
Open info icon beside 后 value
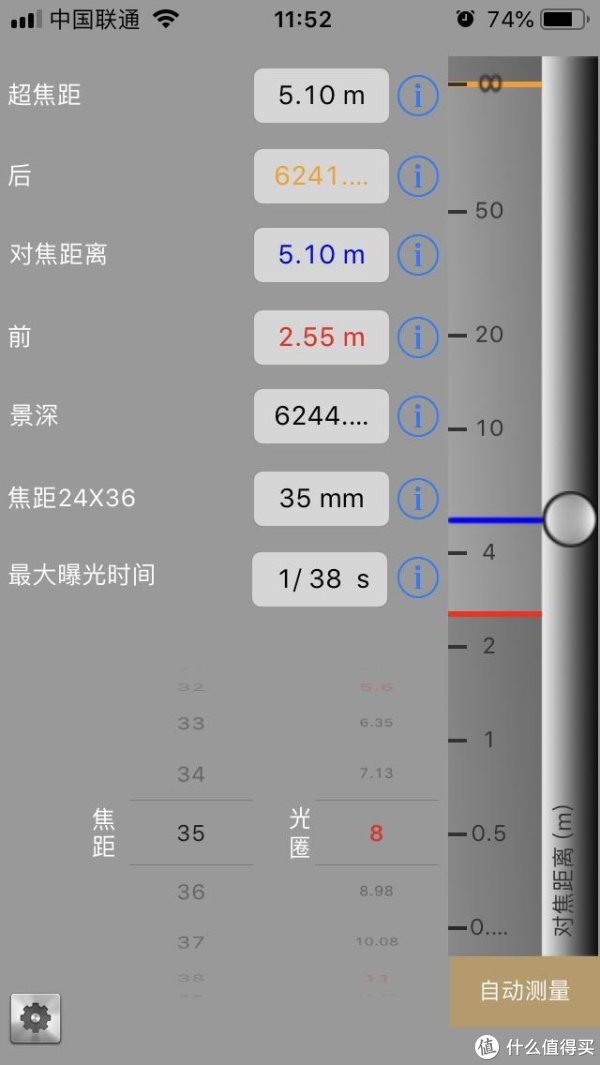pyautogui.click(x=418, y=176)
